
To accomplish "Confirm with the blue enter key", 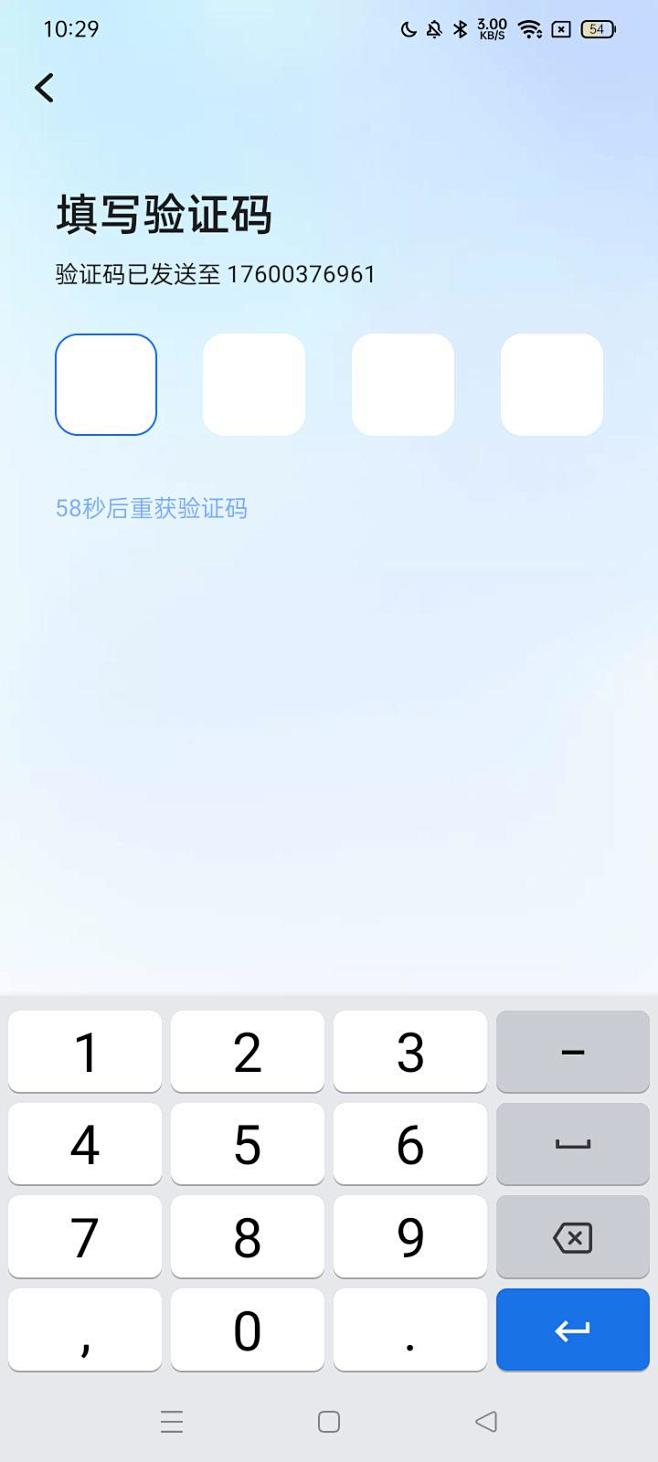I will pyautogui.click(x=572, y=1330).
